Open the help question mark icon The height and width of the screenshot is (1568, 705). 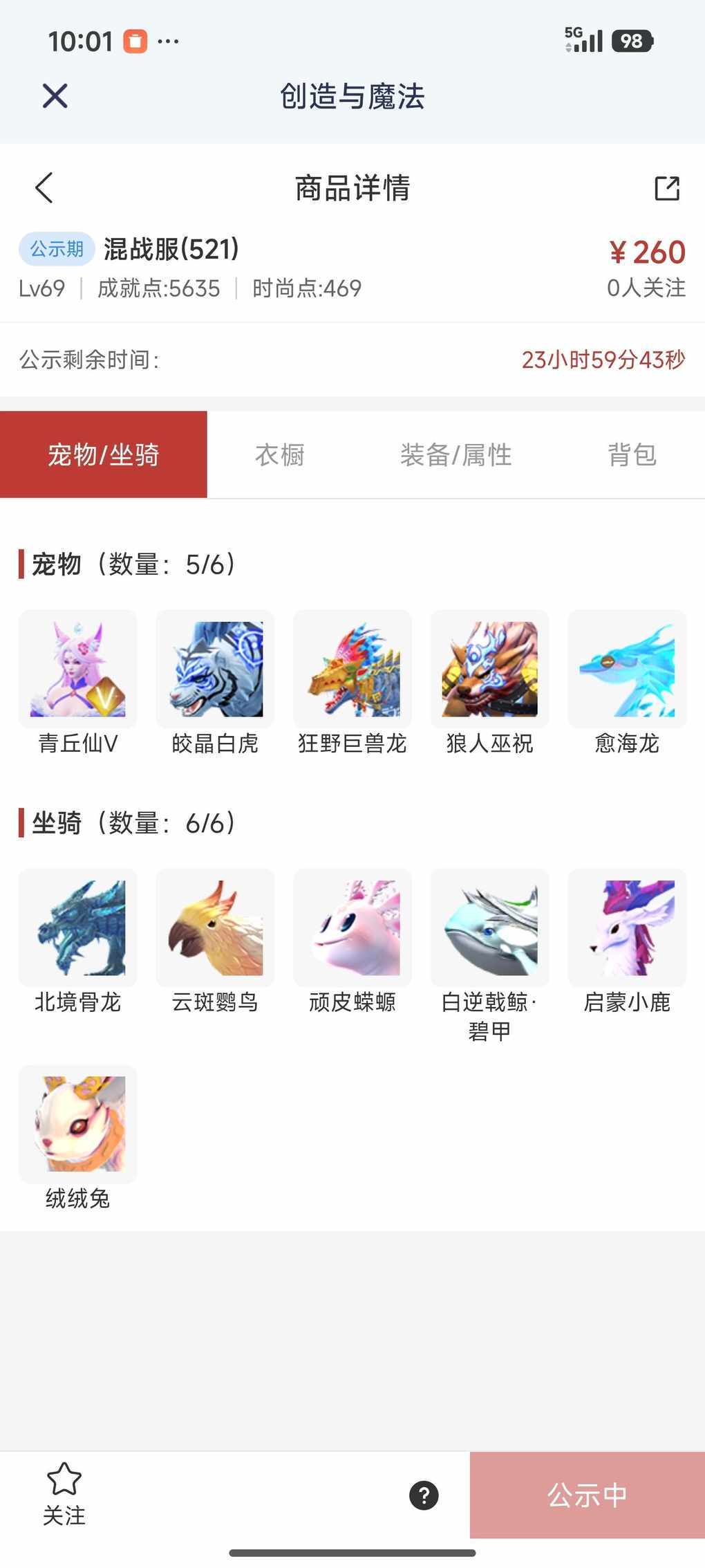[424, 1495]
